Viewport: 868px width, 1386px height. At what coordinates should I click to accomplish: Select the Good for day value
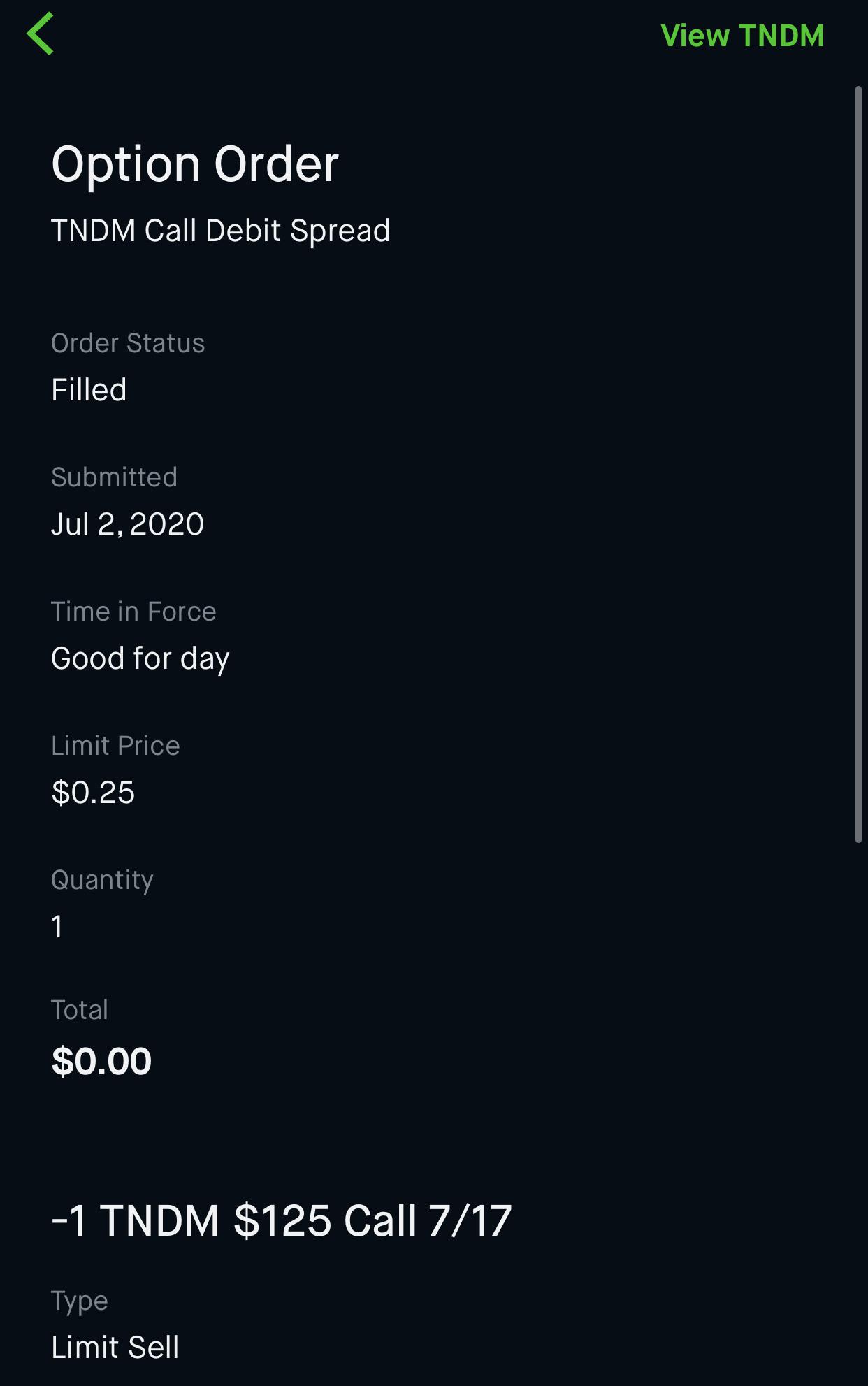(140, 658)
